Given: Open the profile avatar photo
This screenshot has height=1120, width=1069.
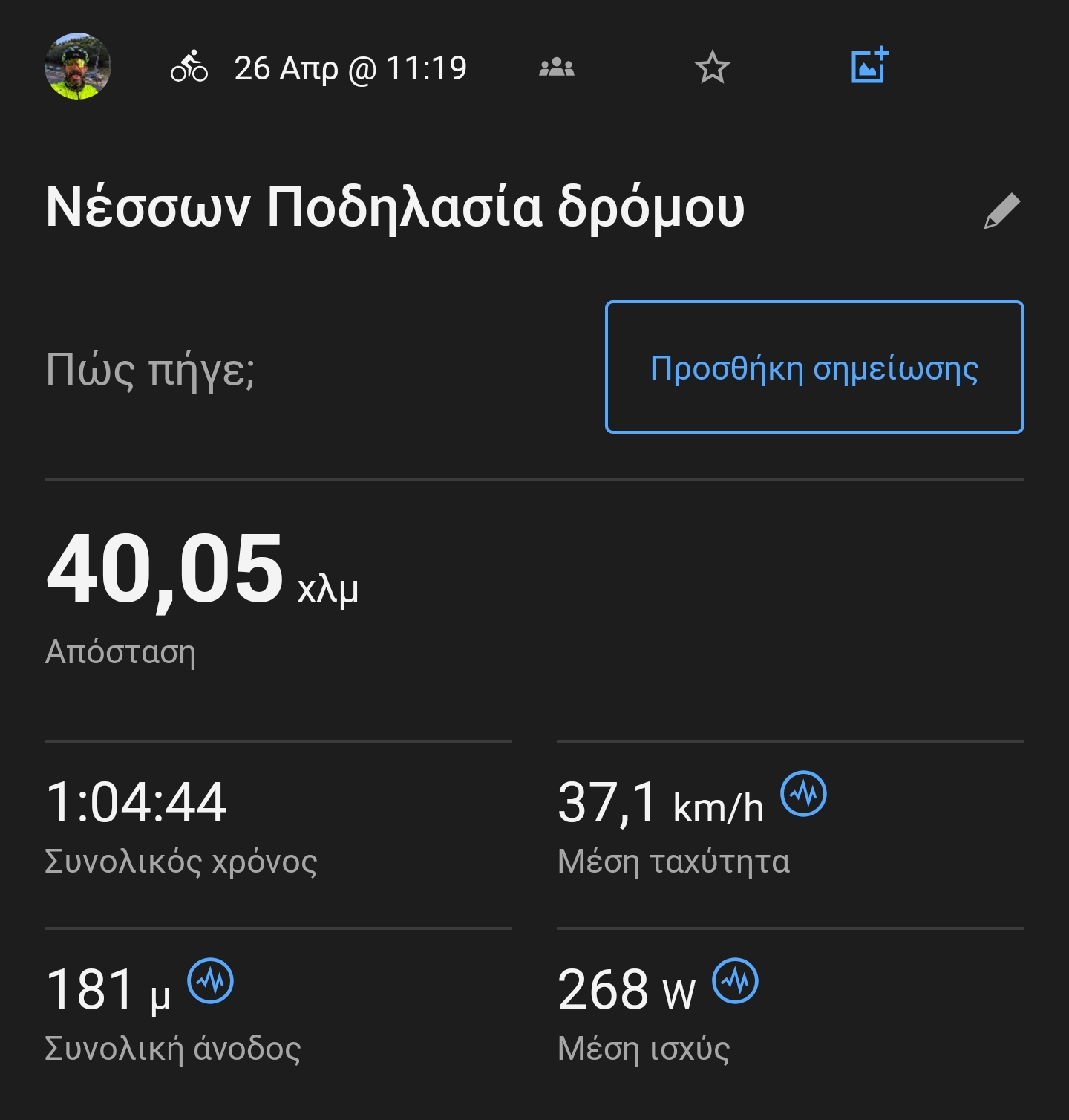Looking at the screenshot, I should pos(78,66).
